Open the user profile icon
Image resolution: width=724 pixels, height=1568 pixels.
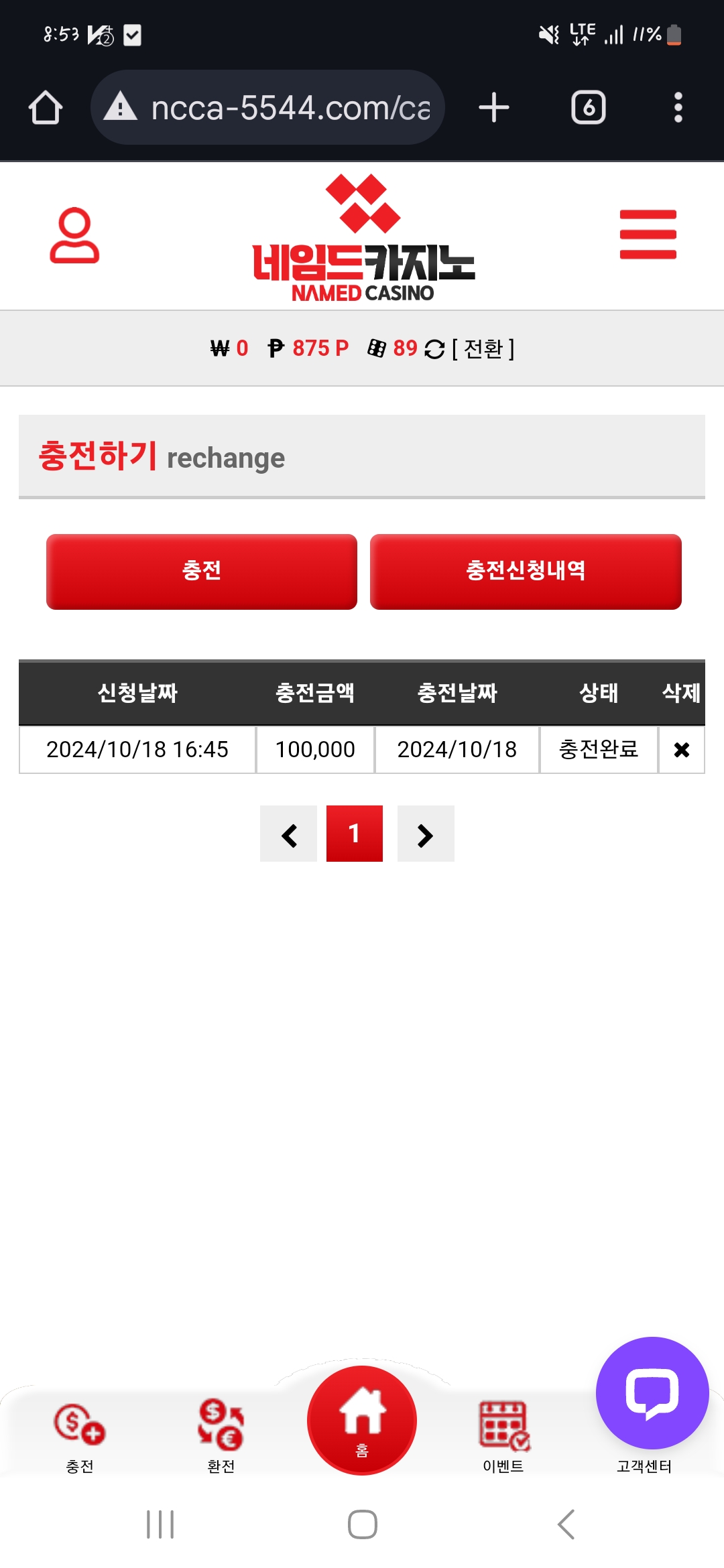tap(74, 235)
